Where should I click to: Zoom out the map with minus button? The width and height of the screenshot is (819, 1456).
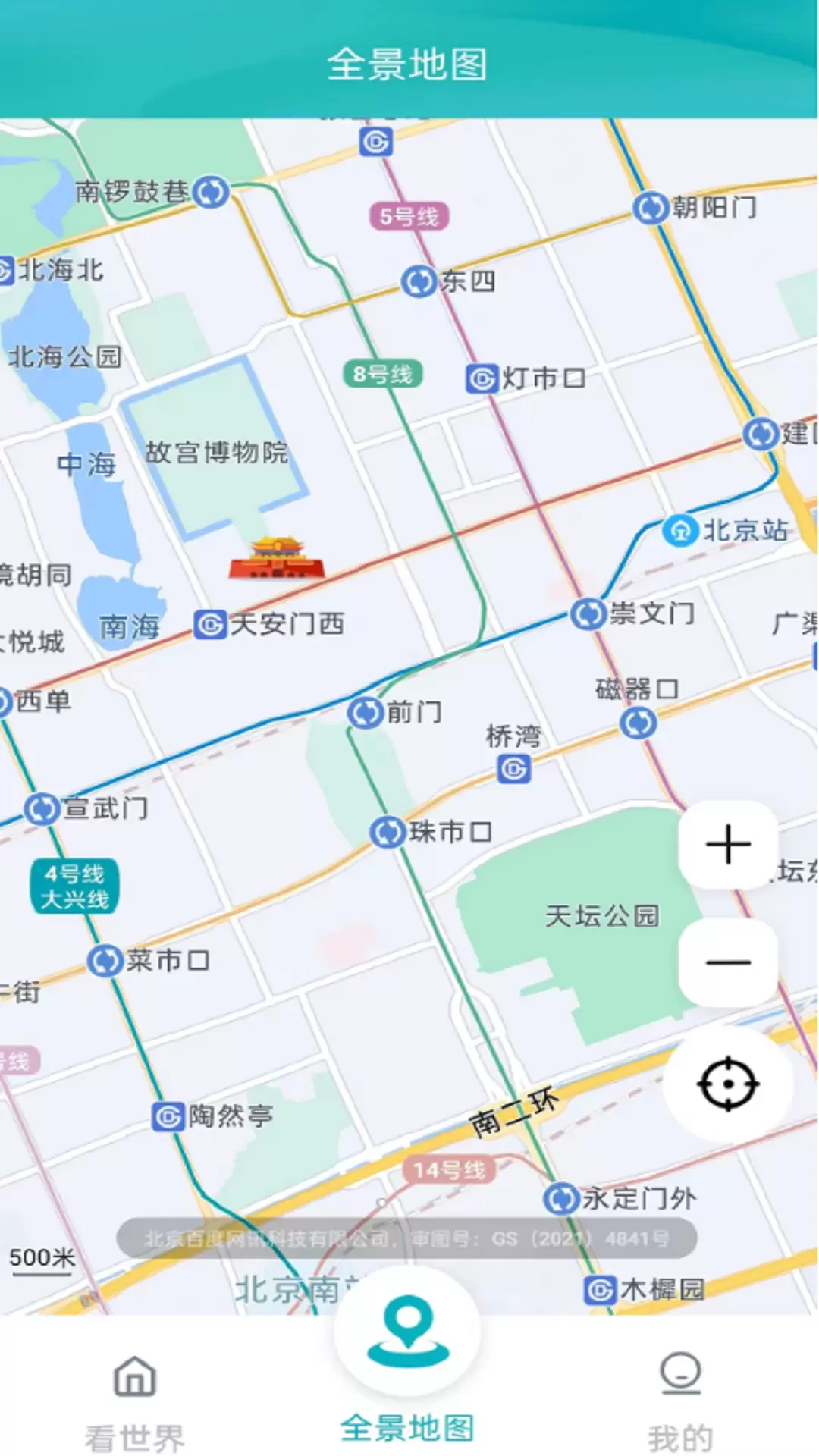click(x=728, y=962)
